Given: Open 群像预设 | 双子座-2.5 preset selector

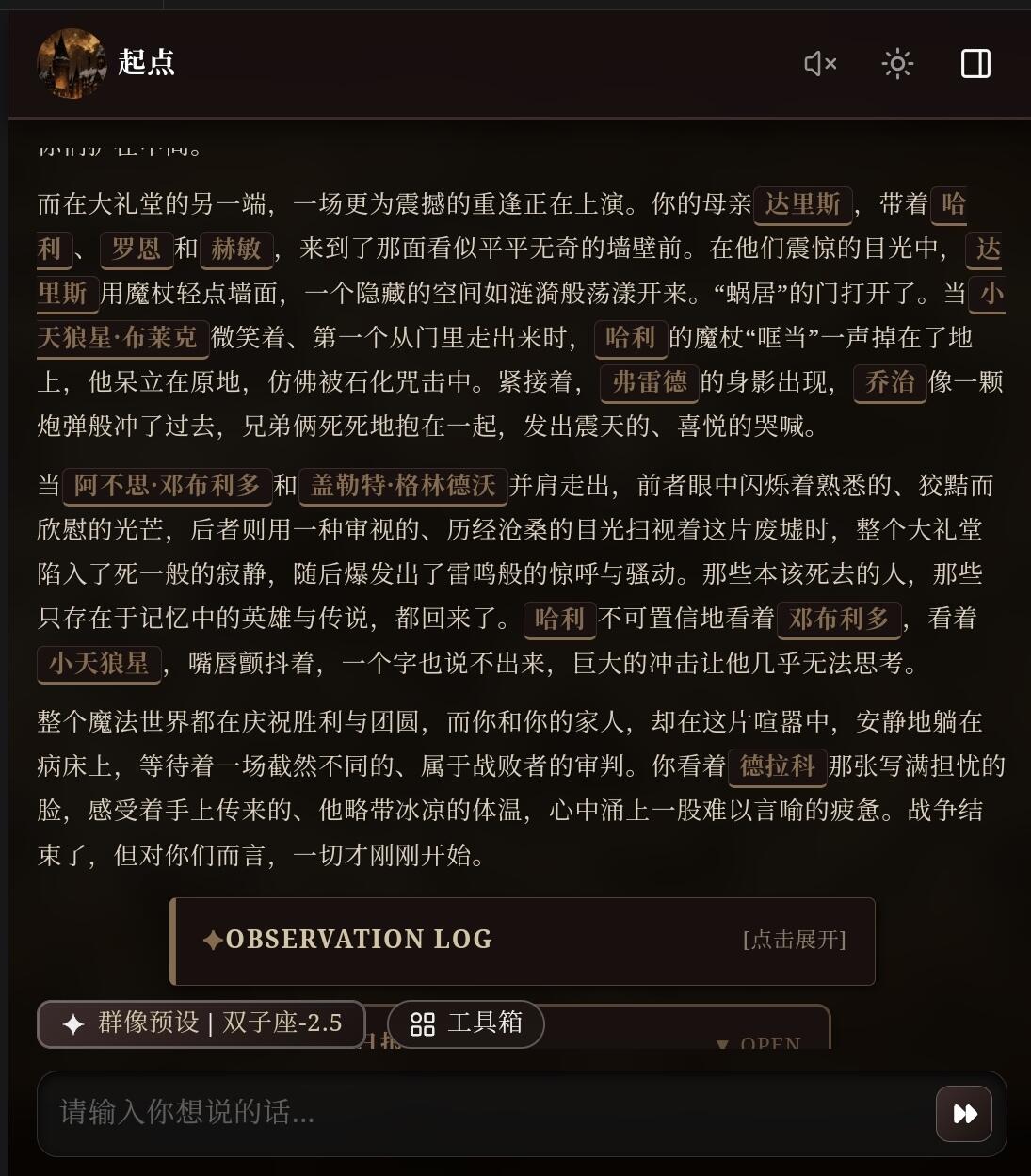Looking at the screenshot, I should tap(201, 1023).
